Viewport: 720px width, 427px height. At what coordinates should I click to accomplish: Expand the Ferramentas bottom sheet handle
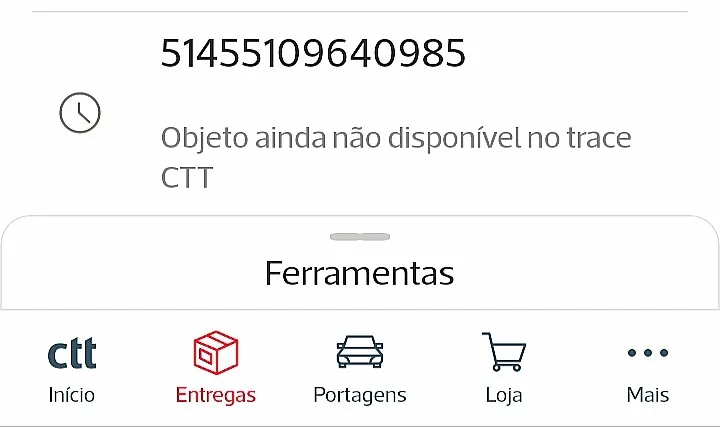tap(360, 237)
